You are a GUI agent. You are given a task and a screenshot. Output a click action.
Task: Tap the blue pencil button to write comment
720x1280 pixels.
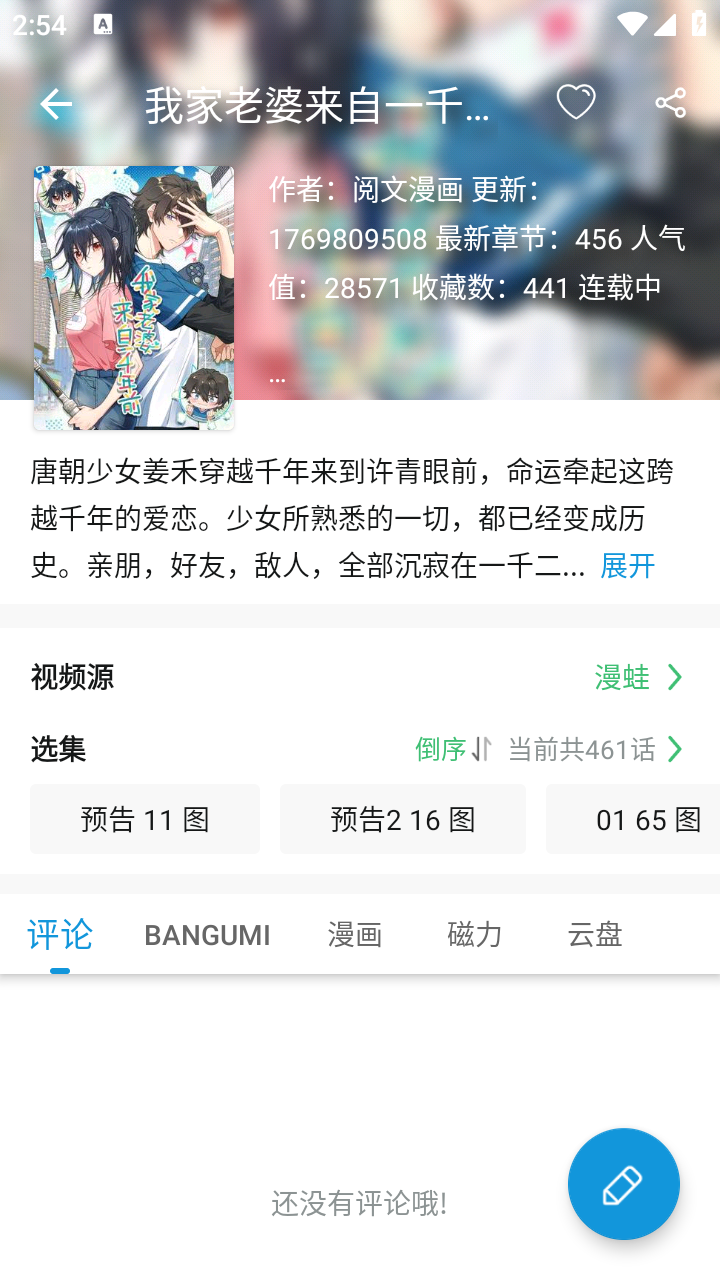click(623, 1183)
